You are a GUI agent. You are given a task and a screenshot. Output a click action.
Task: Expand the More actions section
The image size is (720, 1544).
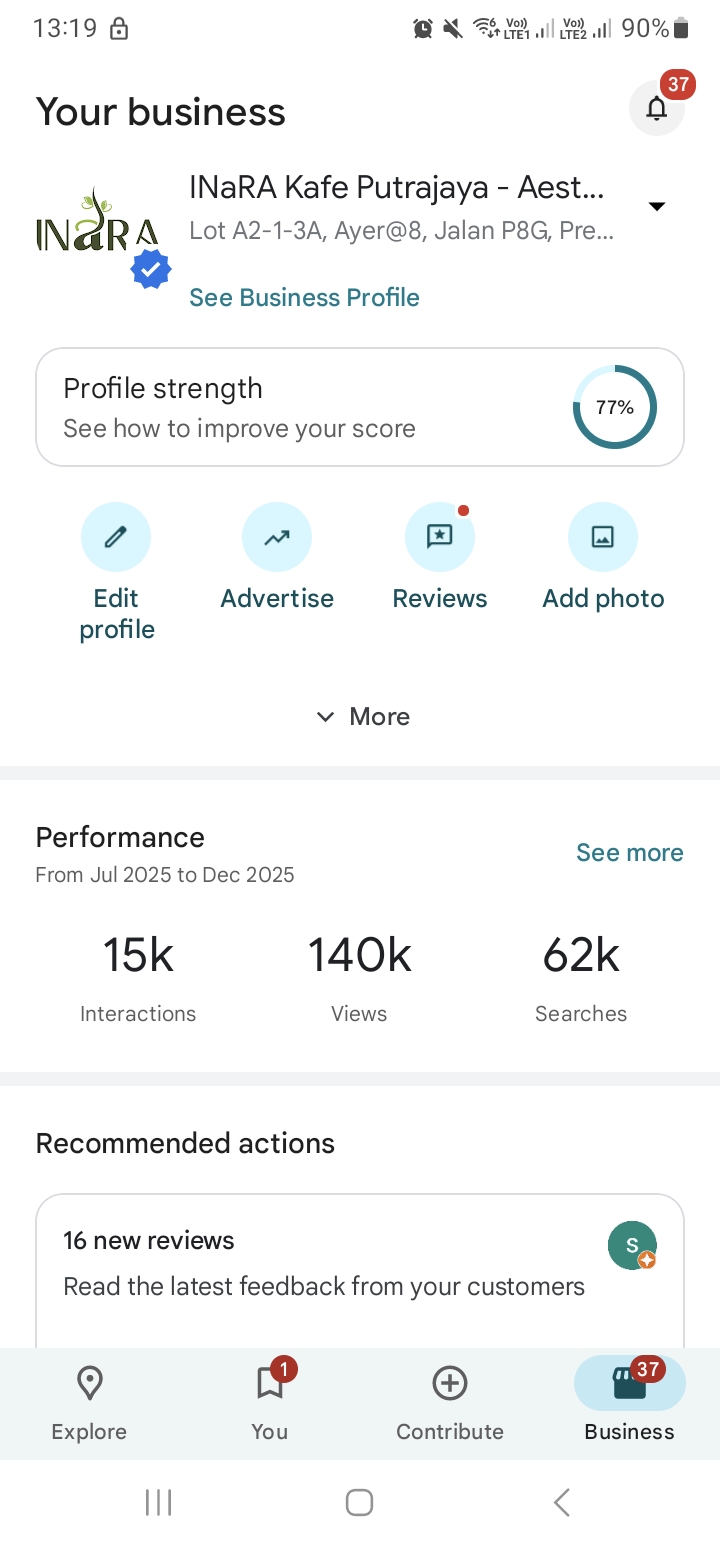pos(360,716)
